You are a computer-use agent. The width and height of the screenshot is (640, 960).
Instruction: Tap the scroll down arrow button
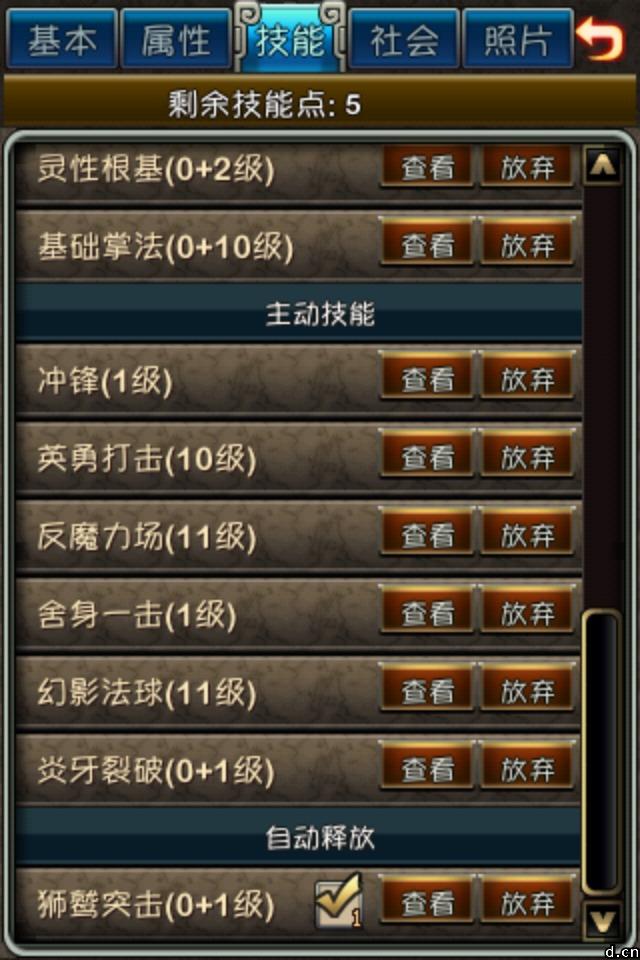tap(603, 919)
